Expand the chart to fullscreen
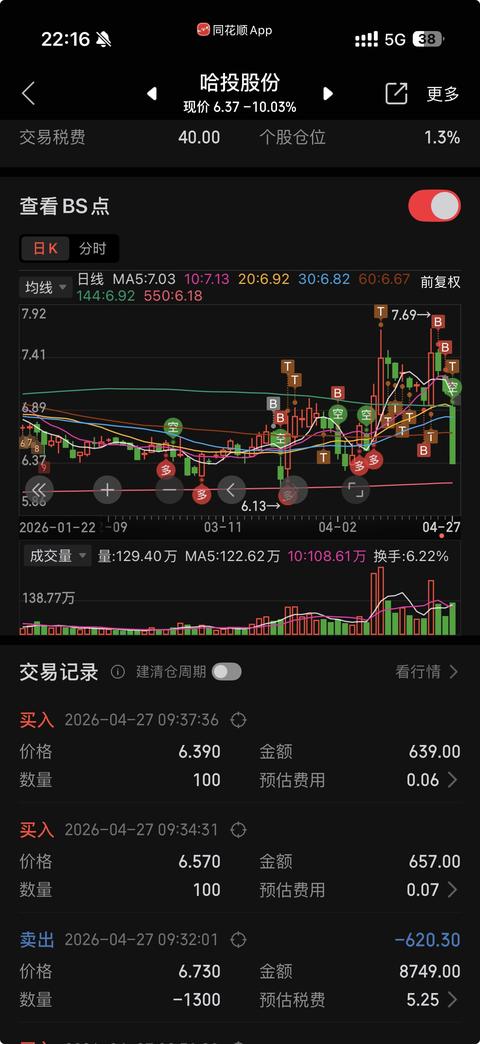Image resolution: width=480 pixels, height=1044 pixels. (356, 491)
